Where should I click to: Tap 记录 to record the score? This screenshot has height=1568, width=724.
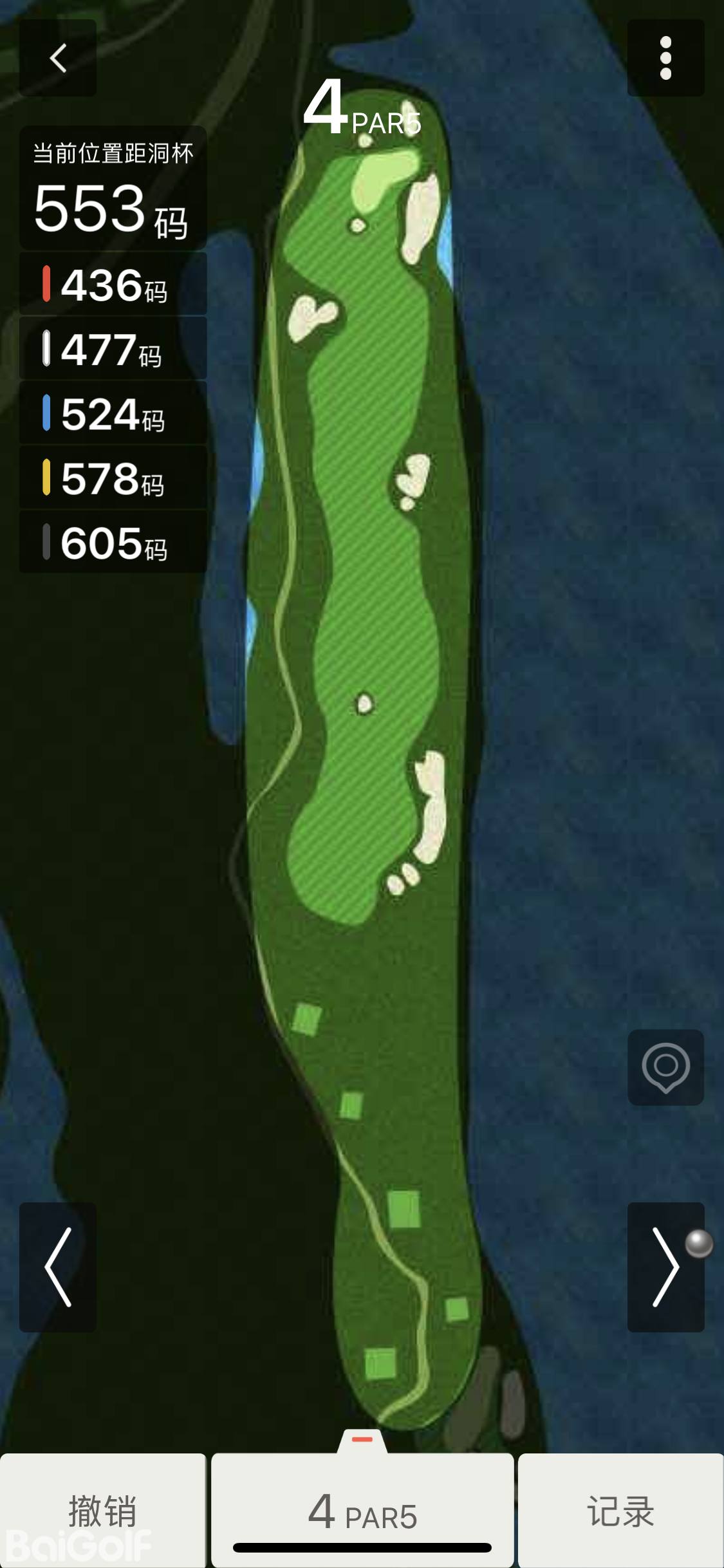point(620,1510)
